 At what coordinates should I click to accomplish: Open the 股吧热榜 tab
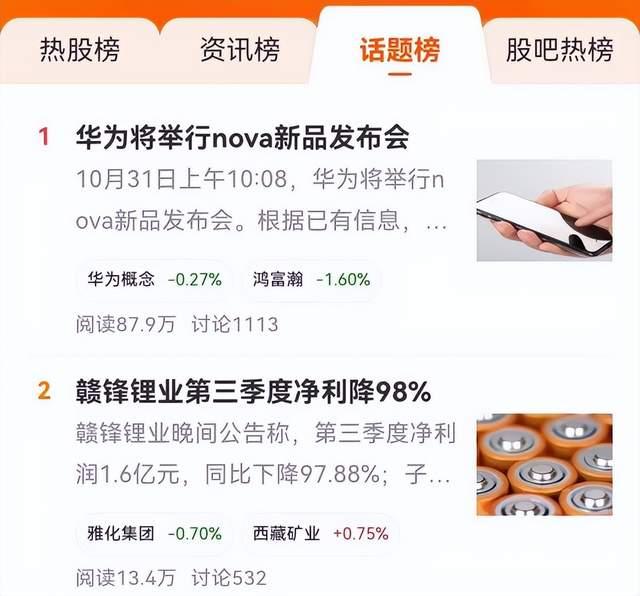[560, 50]
